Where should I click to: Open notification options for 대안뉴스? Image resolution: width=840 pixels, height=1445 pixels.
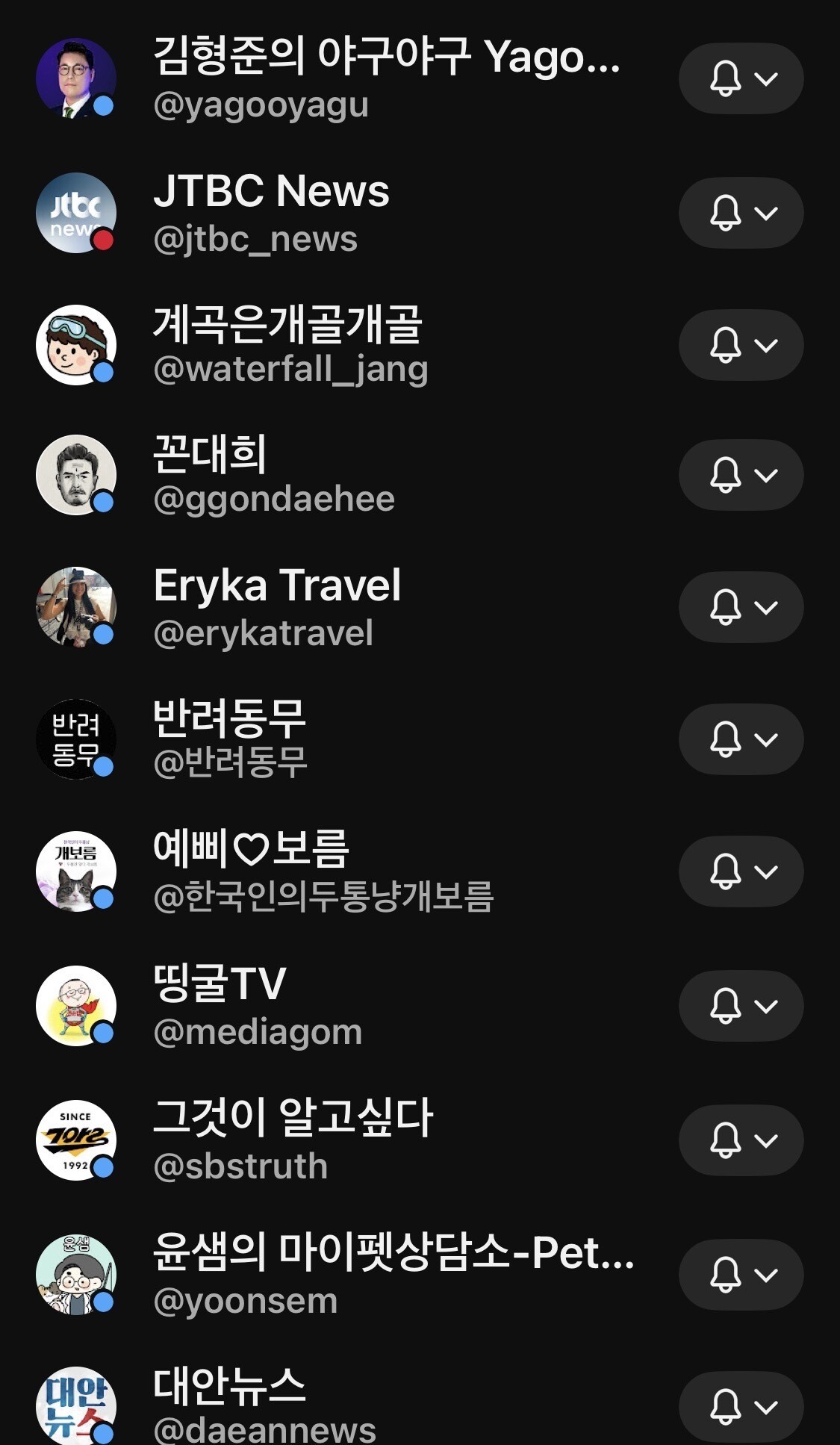[741, 1407]
